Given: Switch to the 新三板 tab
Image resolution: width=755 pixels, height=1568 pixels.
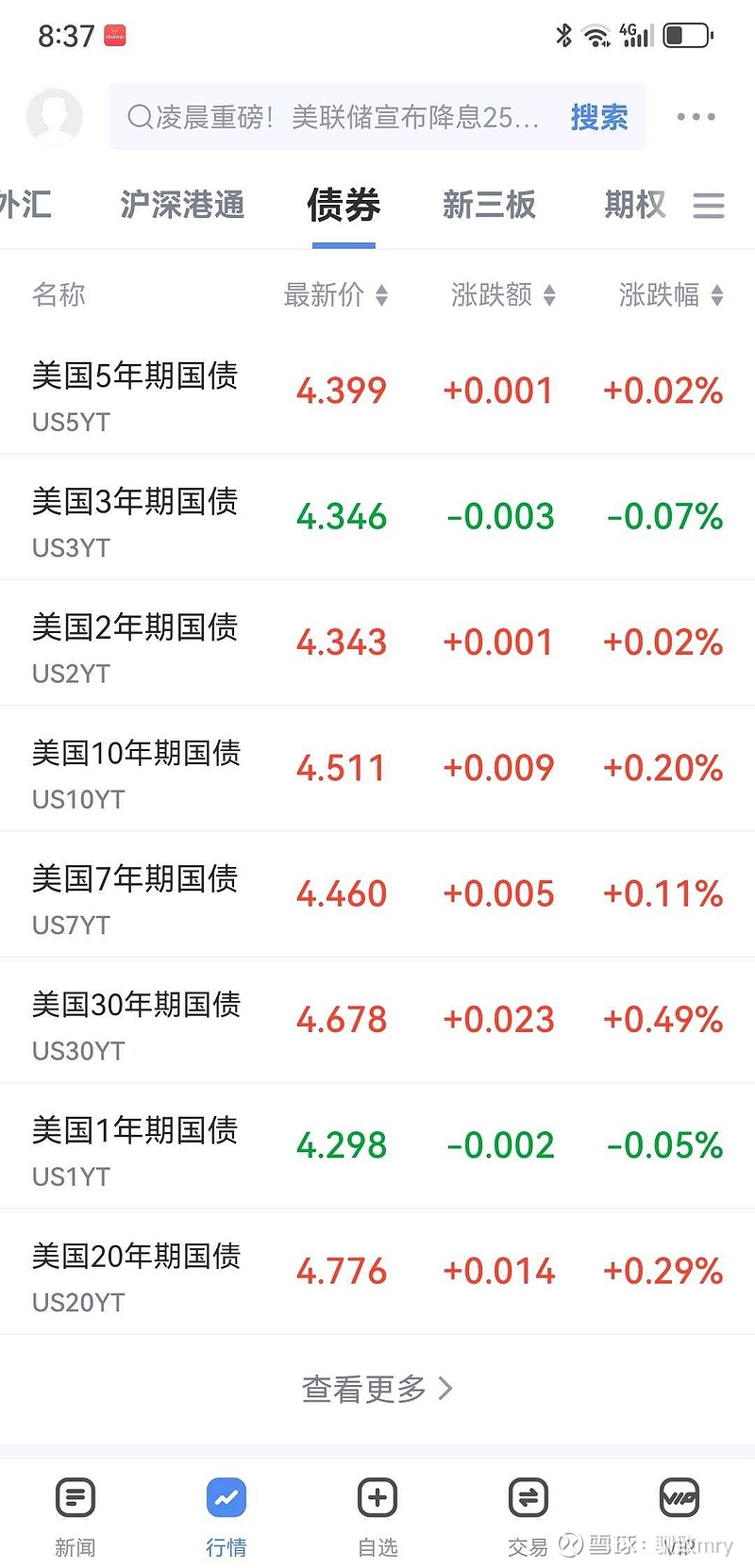Looking at the screenshot, I should tap(489, 206).
